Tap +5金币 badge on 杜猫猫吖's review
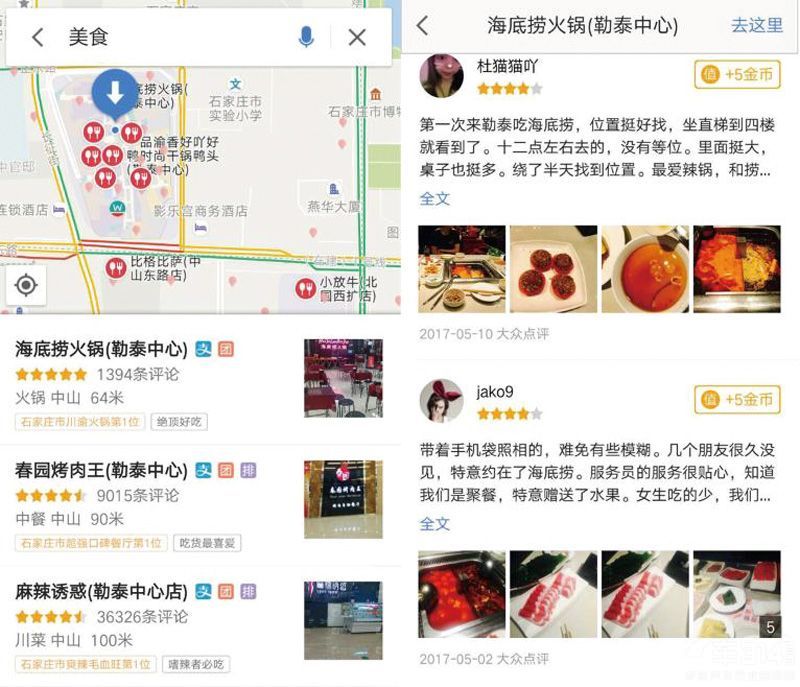 pos(737,74)
